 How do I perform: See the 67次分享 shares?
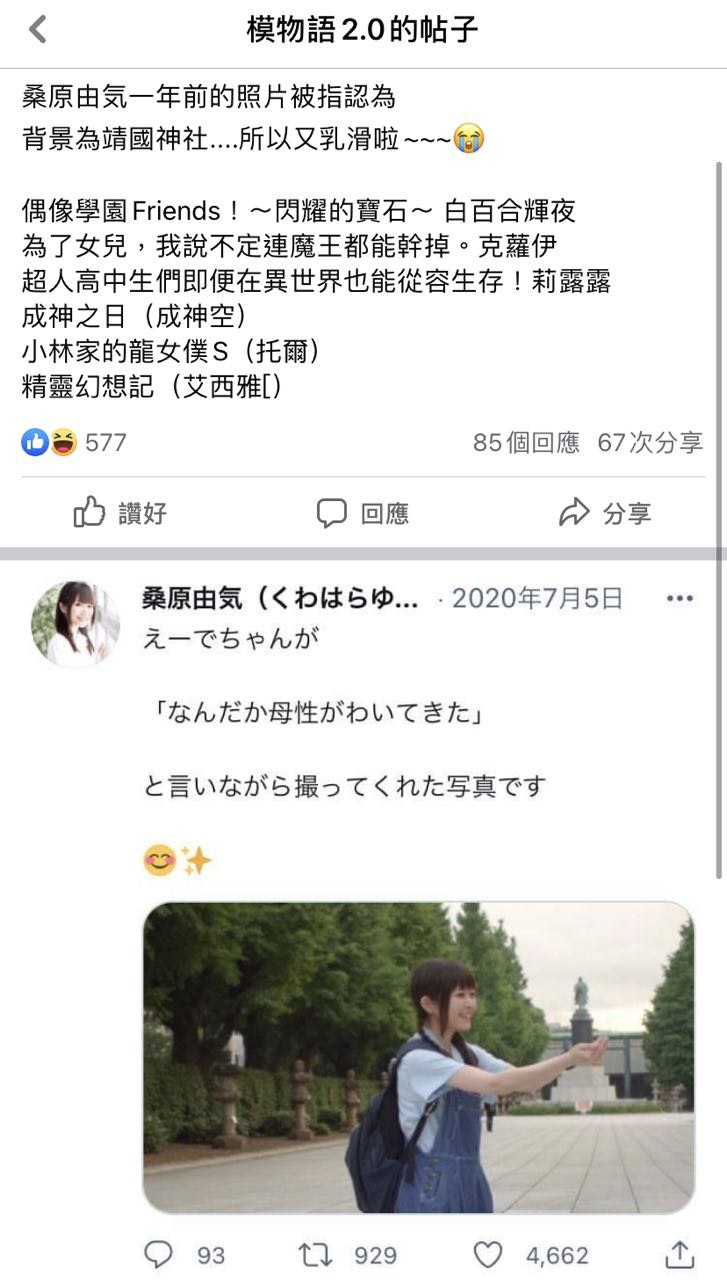pos(650,442)
